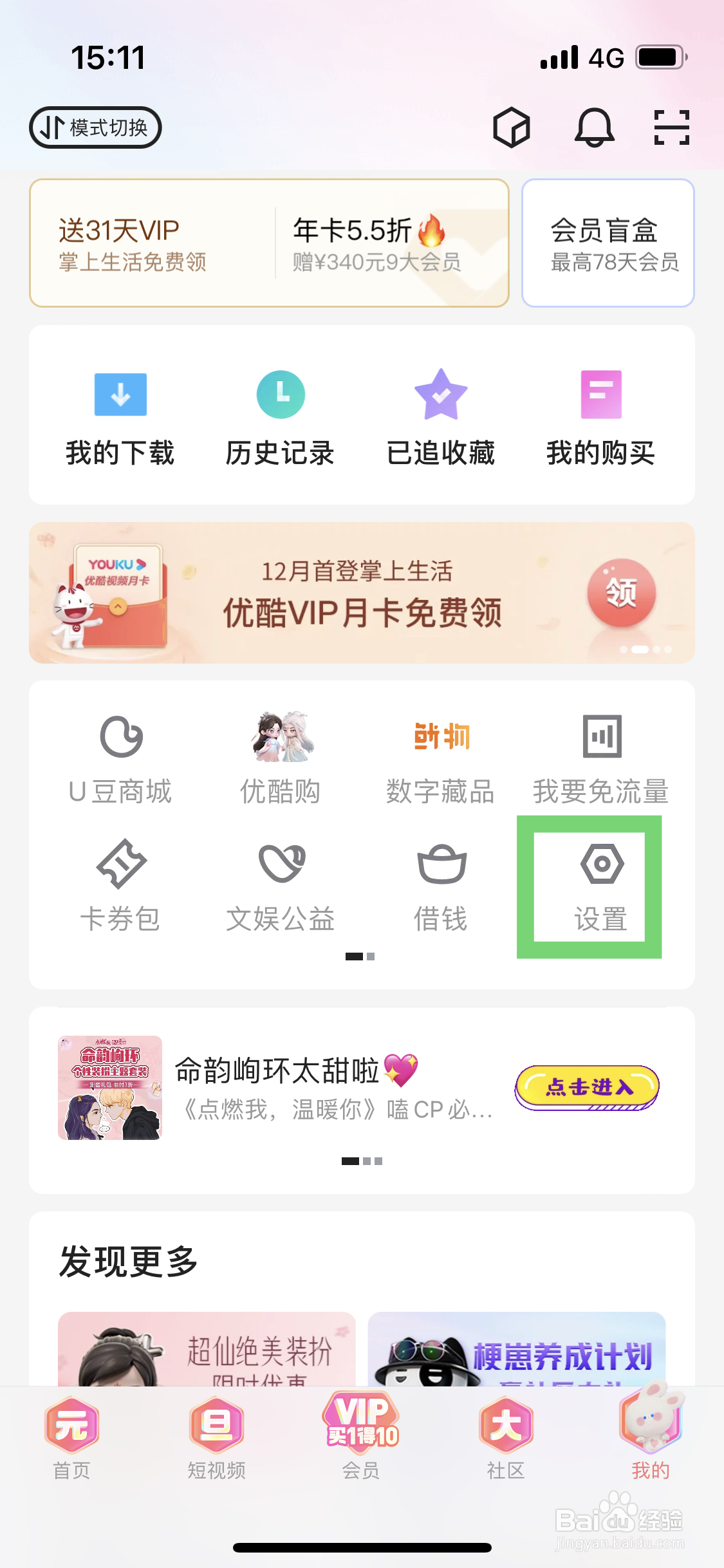Viewport: 724px width, 1568px height.
Task: Open 已追收藏 favorites star icon
Action: point(440,394)
